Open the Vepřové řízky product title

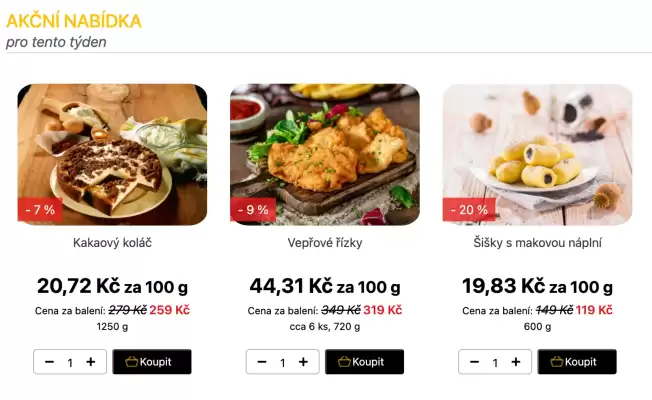(325, 243)
